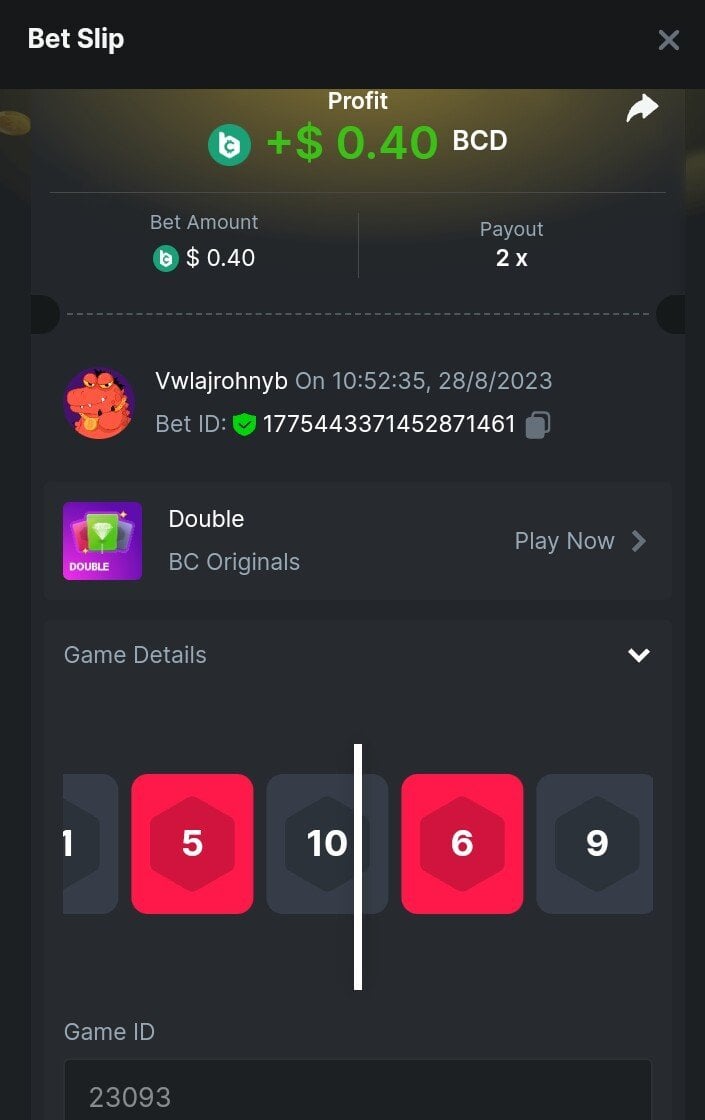Share this bet result

pos(642,109)
